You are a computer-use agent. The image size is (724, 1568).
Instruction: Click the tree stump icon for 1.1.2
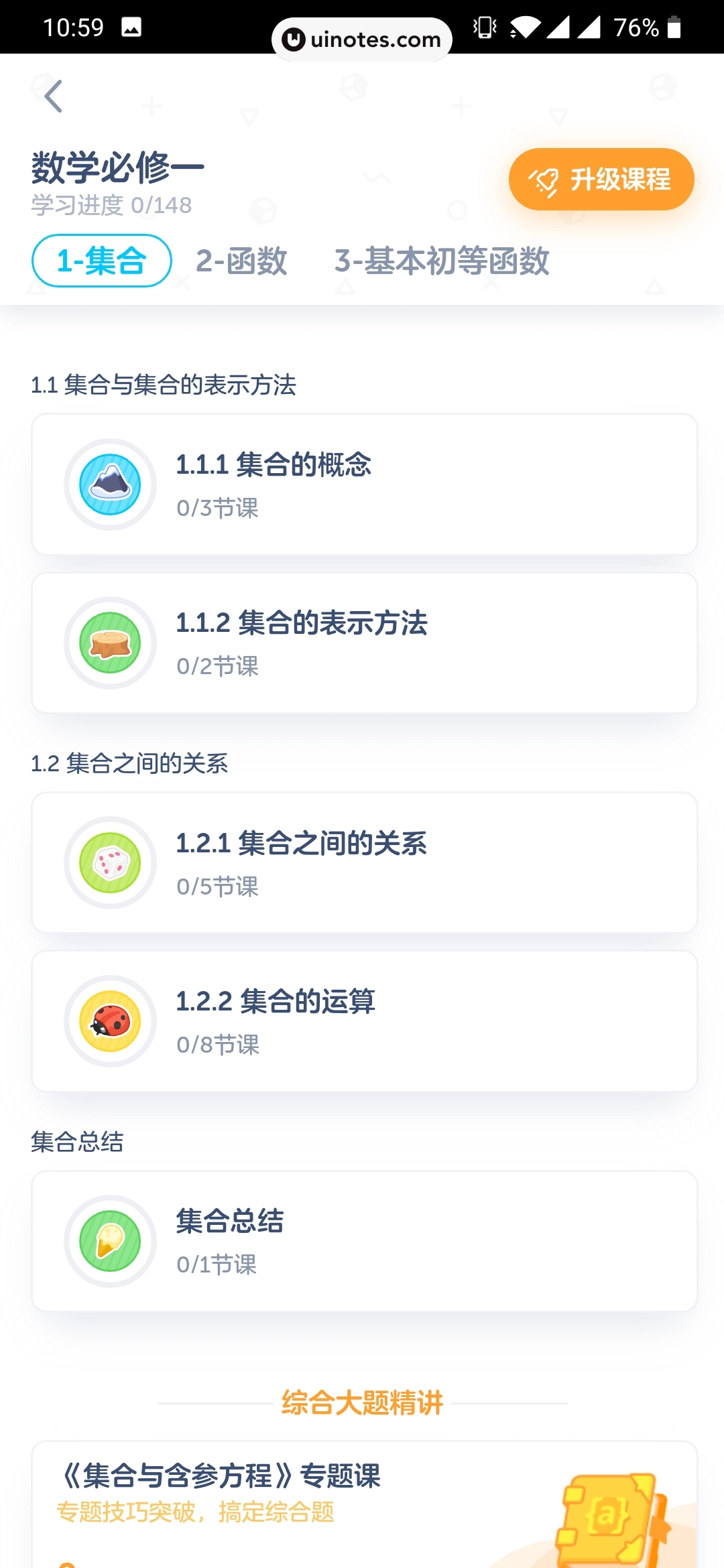click(111, 641)
